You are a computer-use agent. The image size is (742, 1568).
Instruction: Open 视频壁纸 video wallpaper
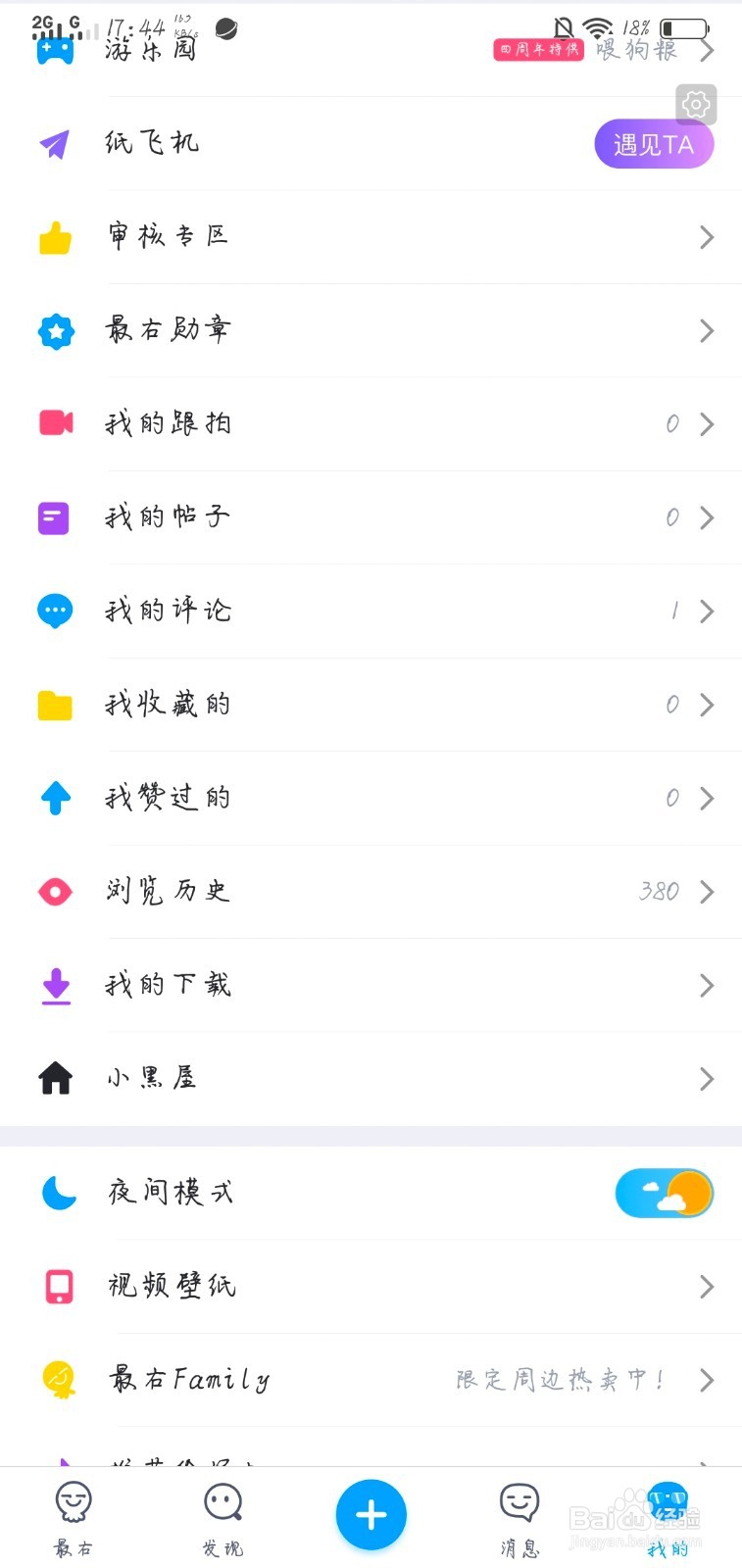pyautogui.click(x=371, y=1287)
